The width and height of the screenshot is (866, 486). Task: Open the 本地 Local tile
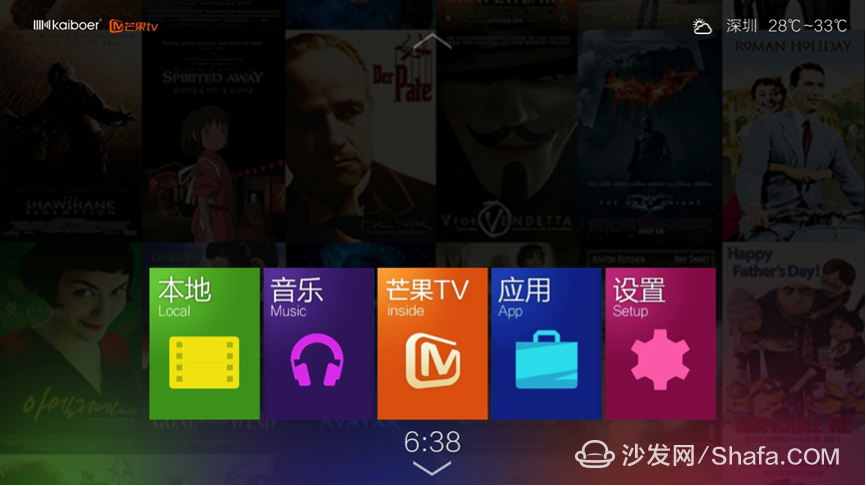coord(204,343)
